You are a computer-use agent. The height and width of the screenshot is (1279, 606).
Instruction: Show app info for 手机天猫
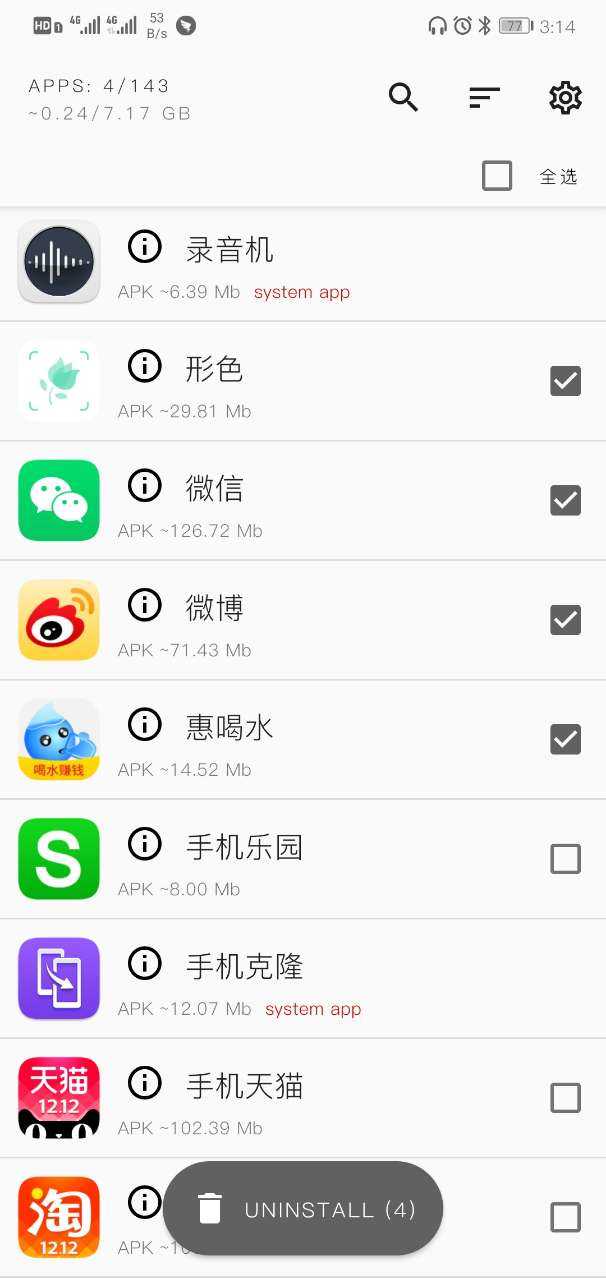tap(145, 1083)
